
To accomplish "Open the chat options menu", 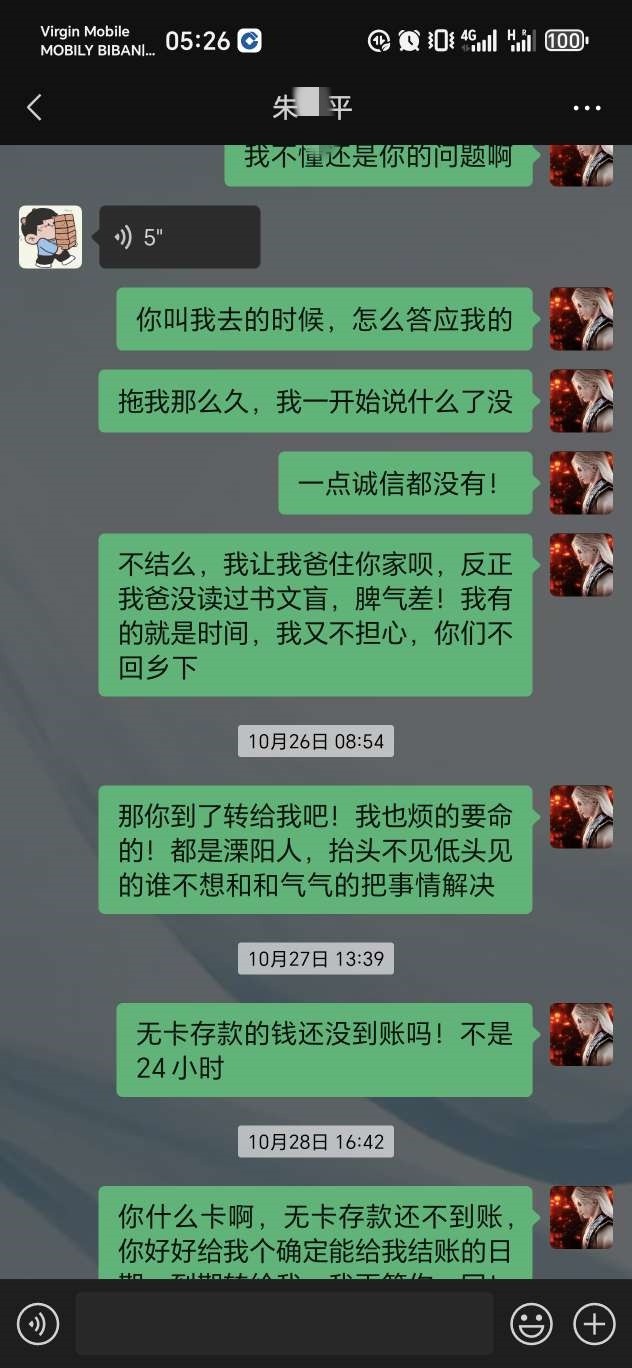I will click(x=586, y=108).
